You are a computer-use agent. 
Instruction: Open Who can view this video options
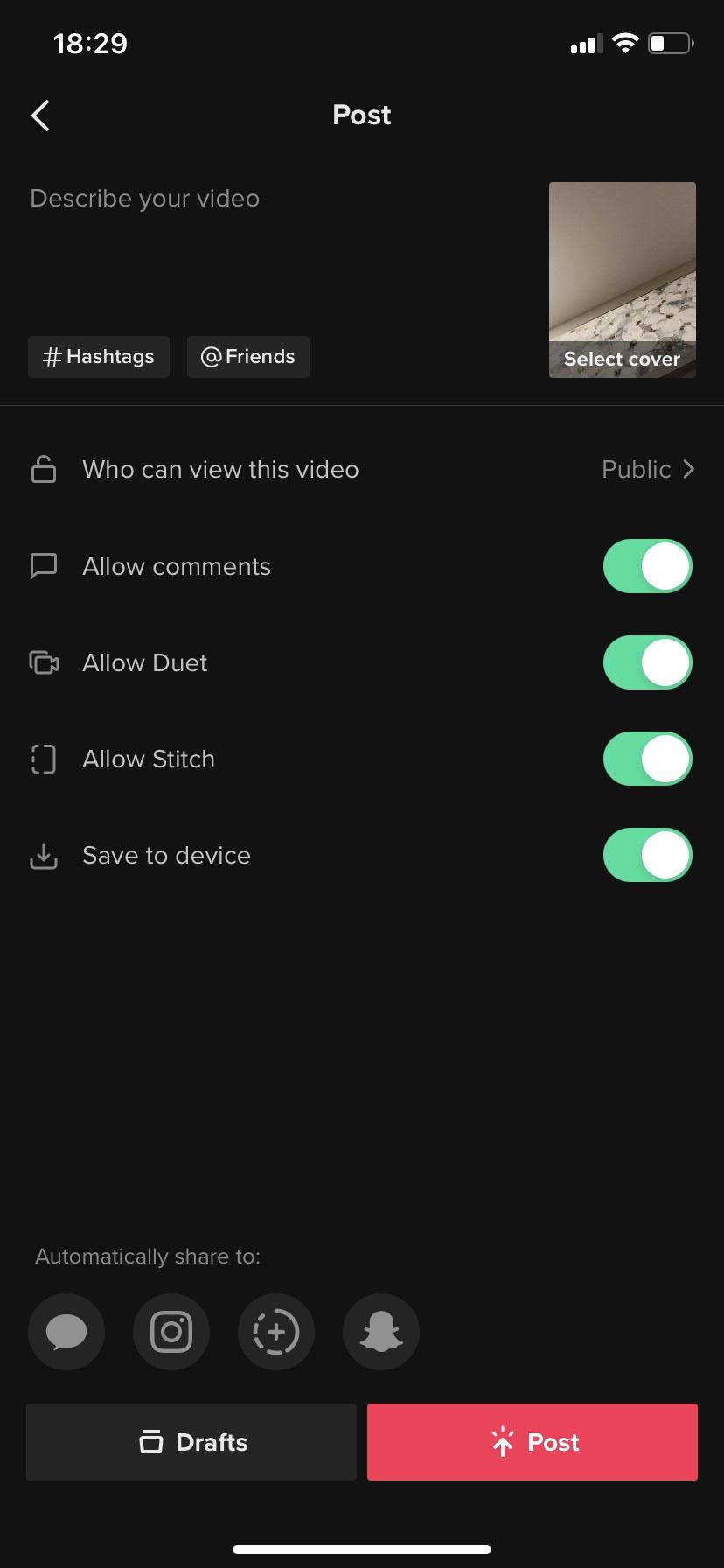(219, 469)
